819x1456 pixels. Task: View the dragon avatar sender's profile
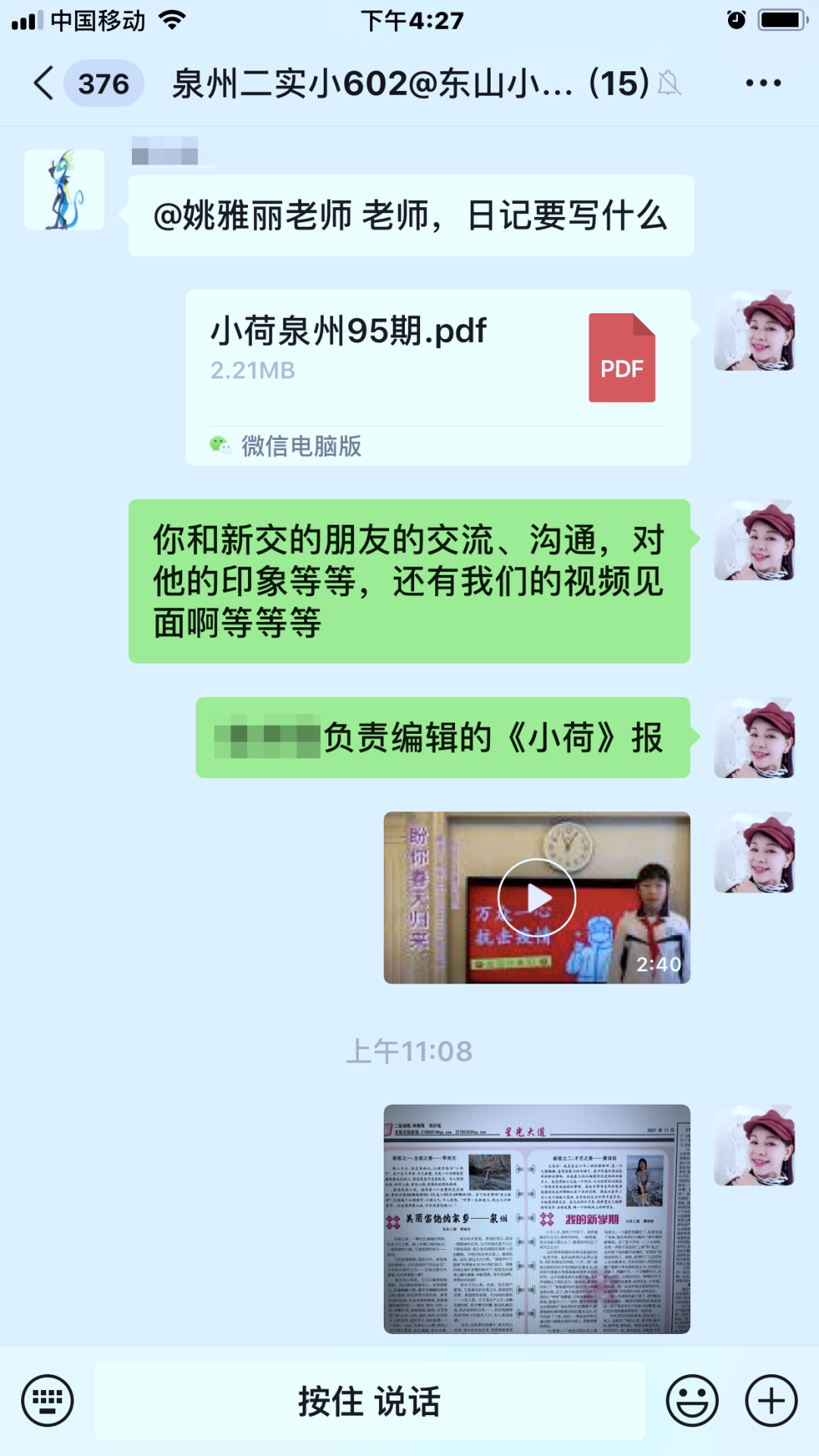(64, 190)
